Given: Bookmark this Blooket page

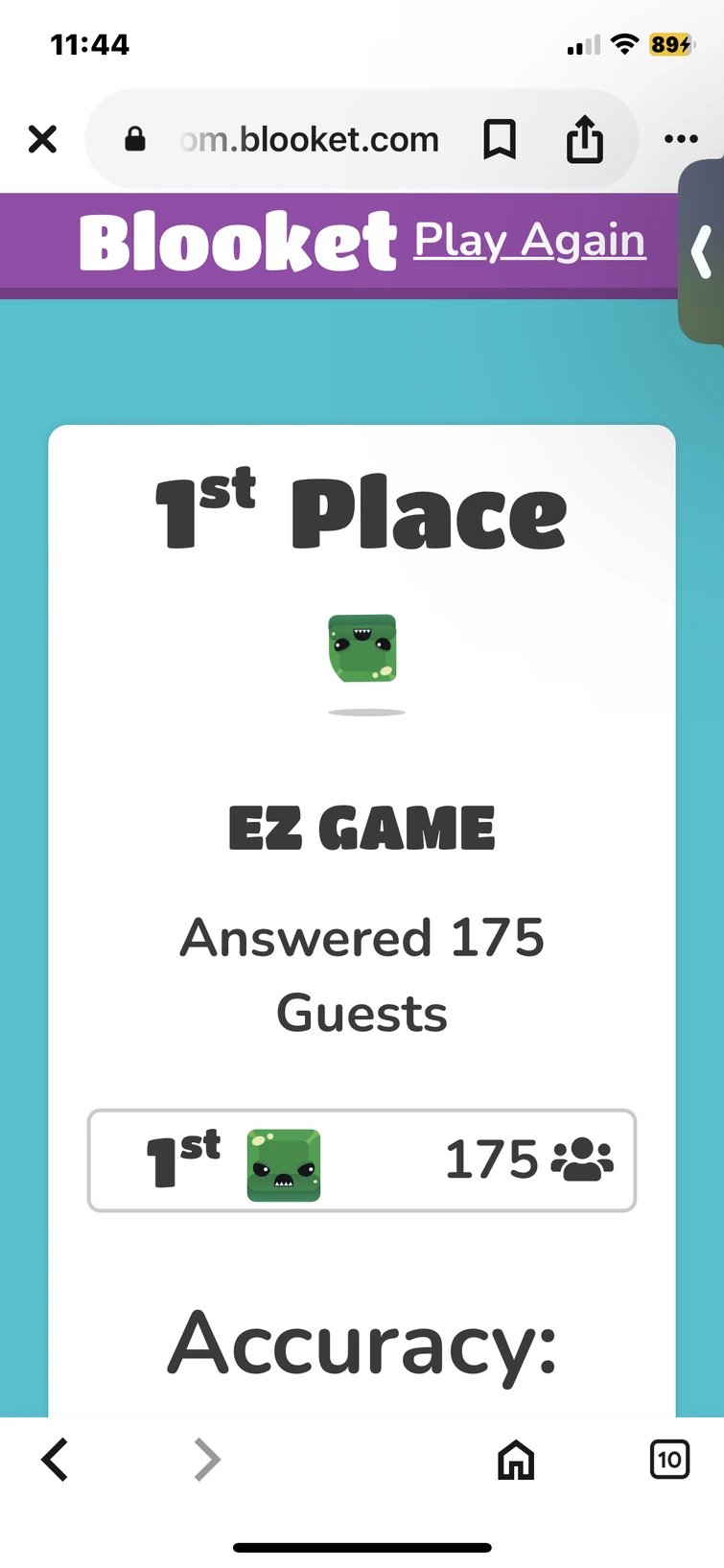Looking at the screenshot, I should click(x=500, y=140).
